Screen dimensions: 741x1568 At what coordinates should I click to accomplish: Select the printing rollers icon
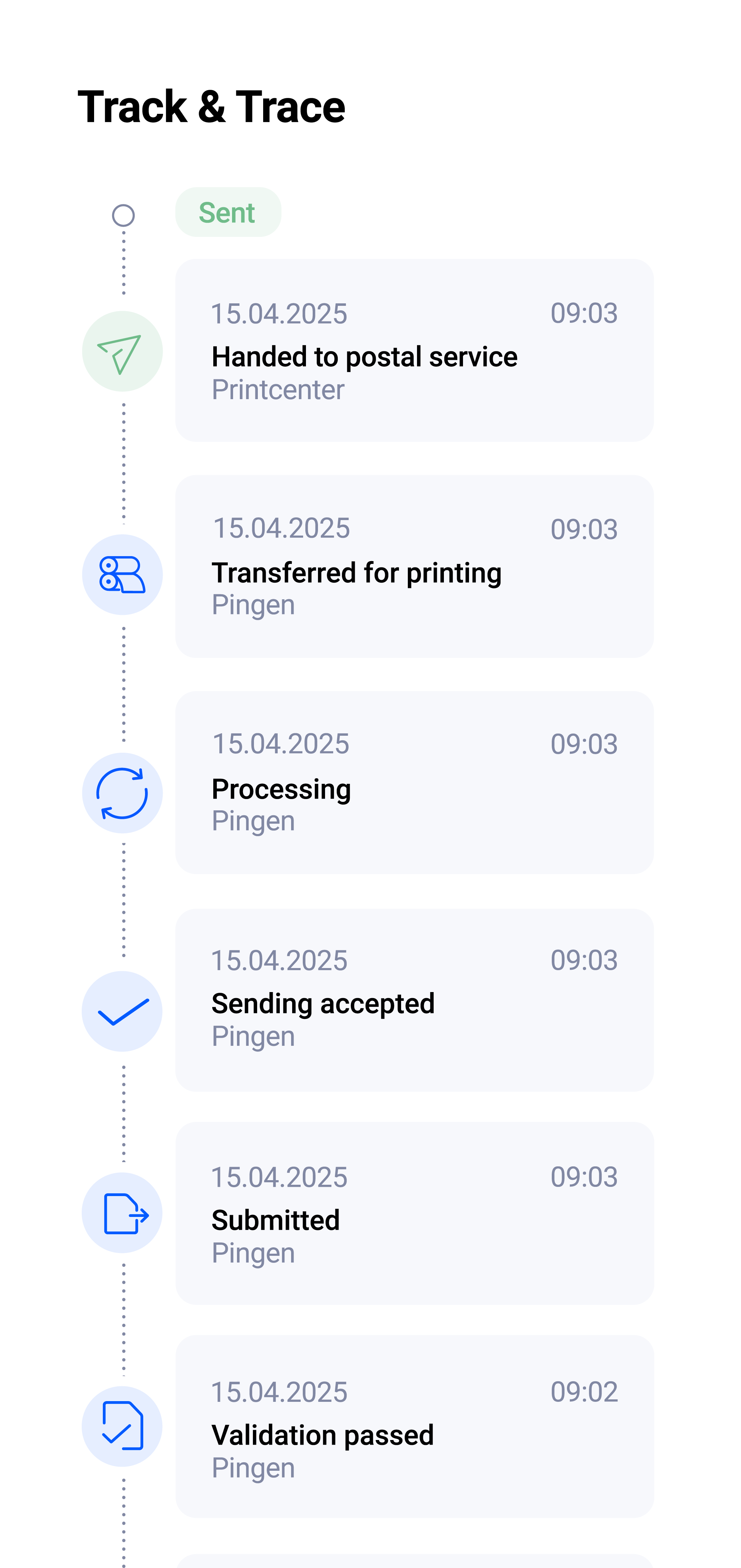point(122,575)
